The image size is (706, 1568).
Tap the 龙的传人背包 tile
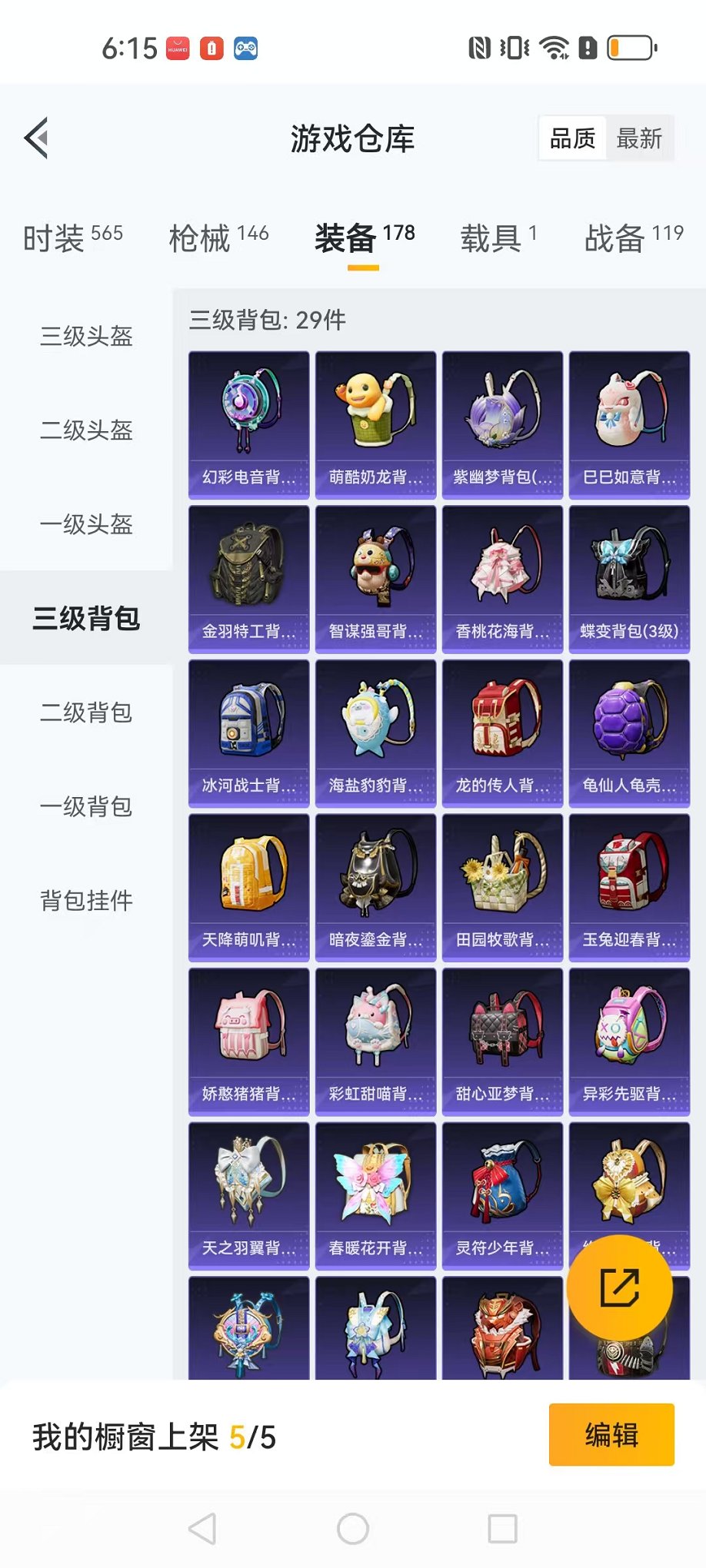[503, 733]
